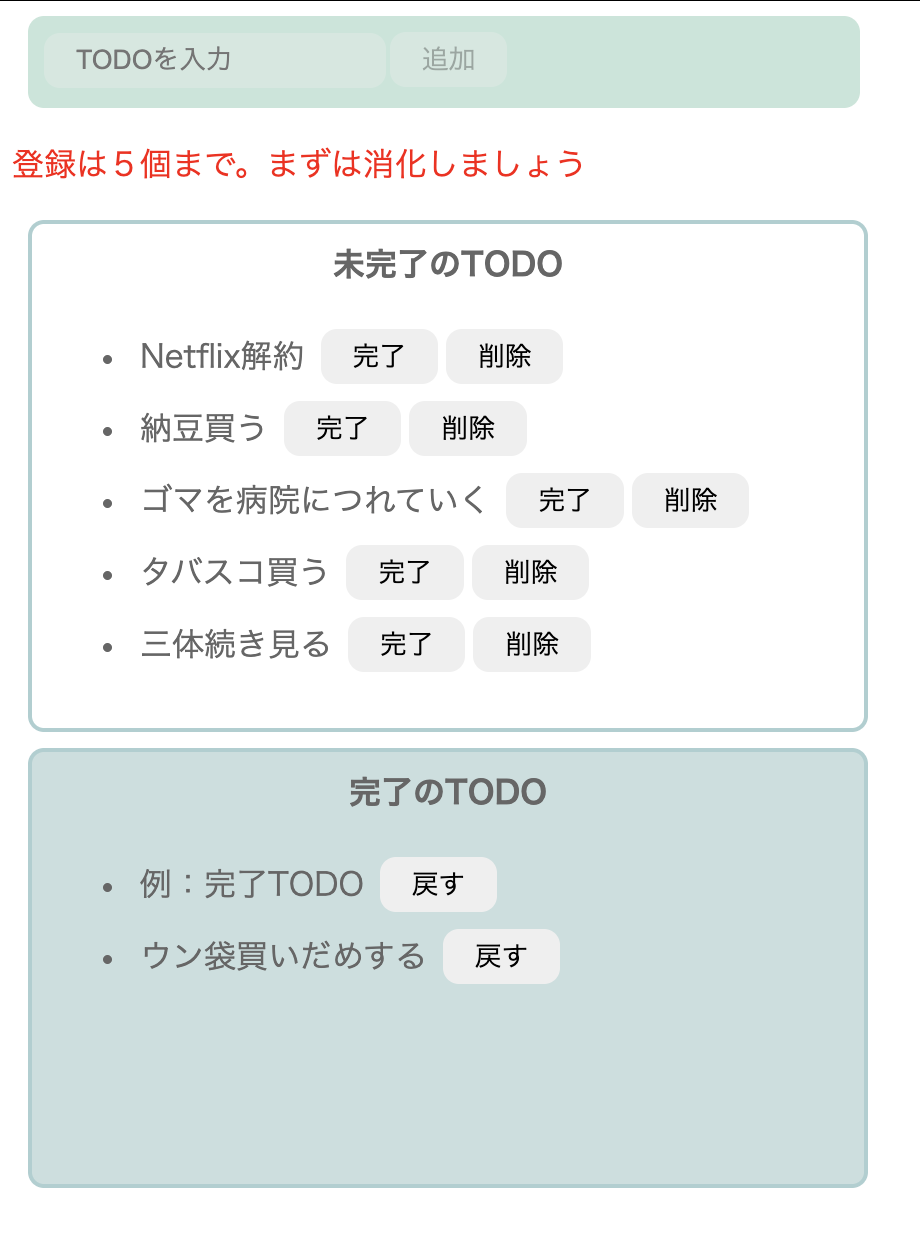Complete the 納豆買う task
Screen dimensions: 920x1254
click(342, 428)
